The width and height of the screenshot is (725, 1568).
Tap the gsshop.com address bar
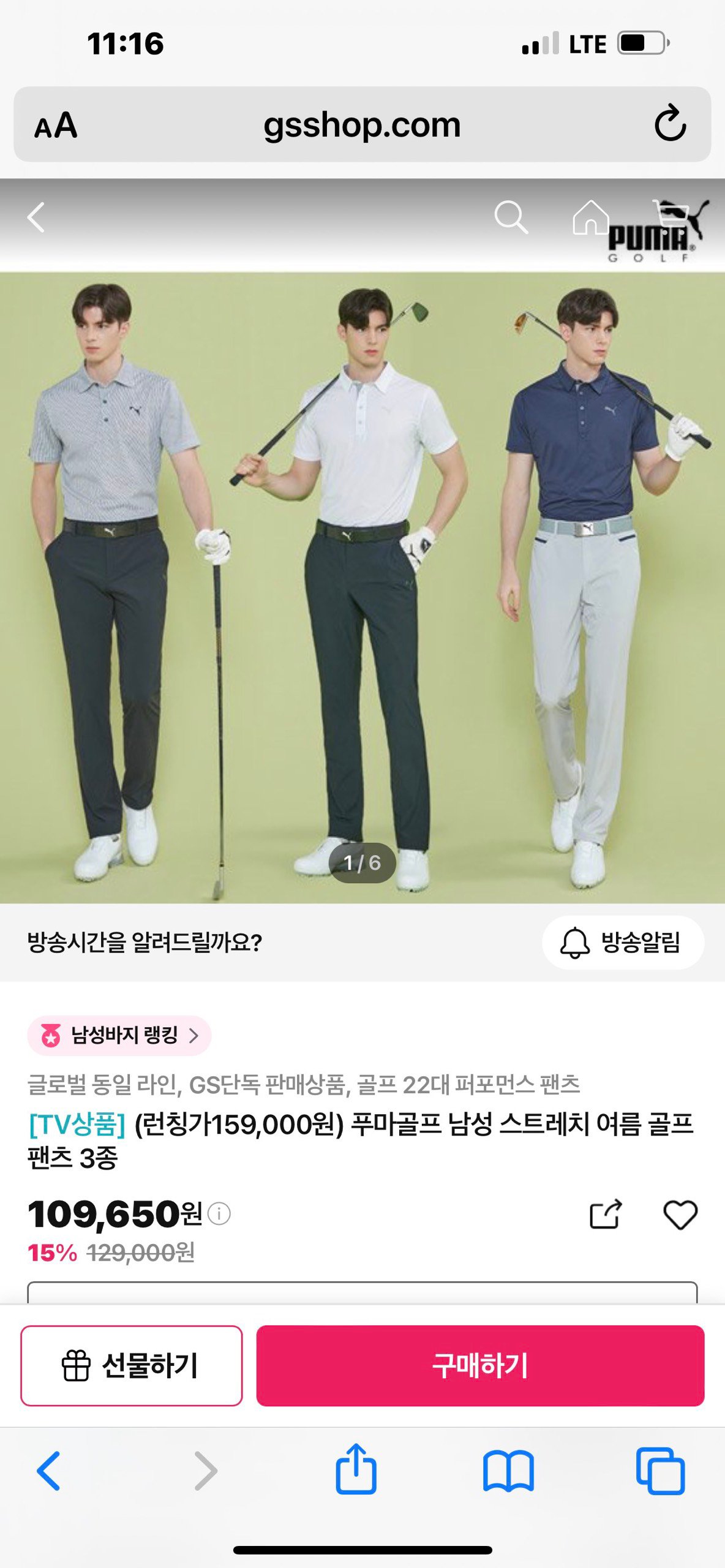click(361, 125)
